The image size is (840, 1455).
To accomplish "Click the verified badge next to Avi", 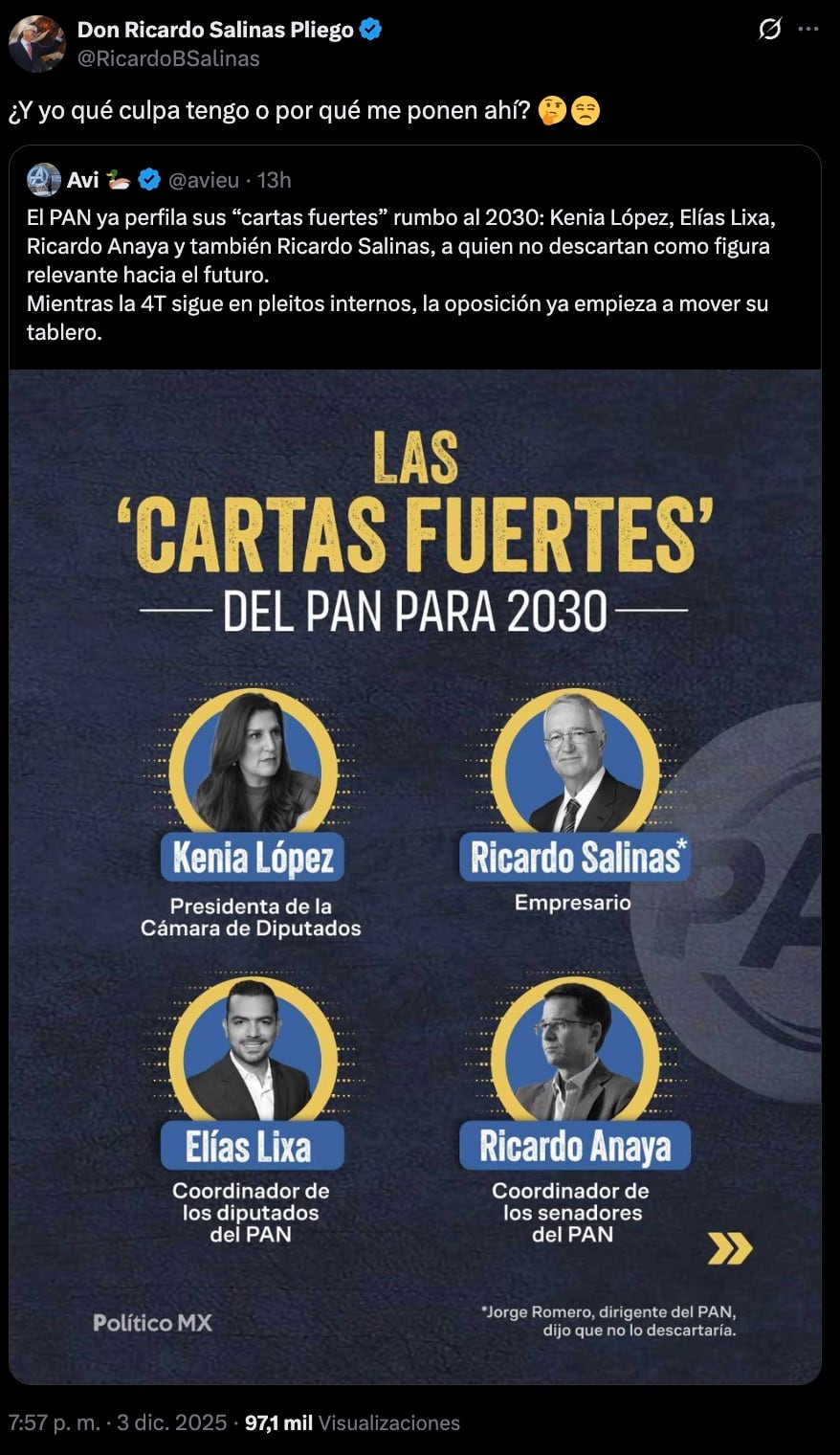I will click(148, 177).
